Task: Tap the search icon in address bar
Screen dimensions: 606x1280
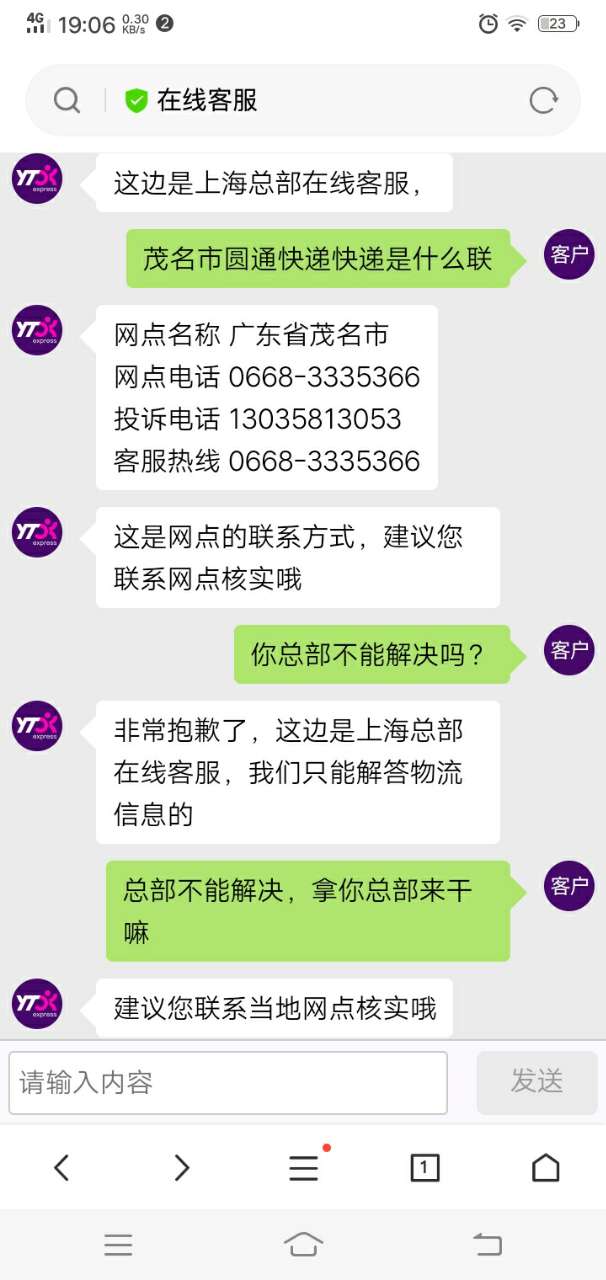Action: tap(67, 100)
